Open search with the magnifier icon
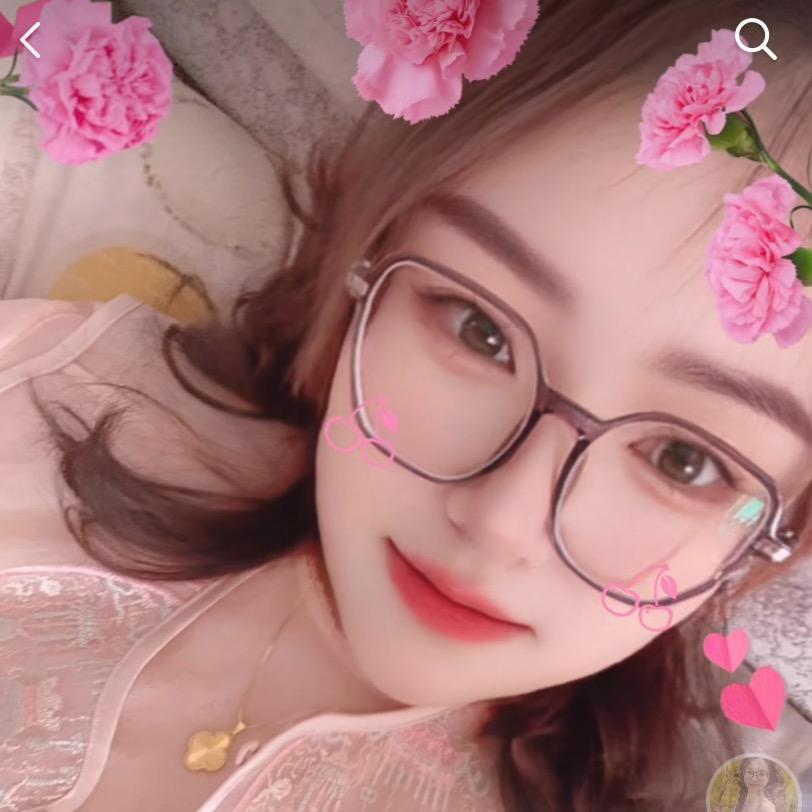The width and height of the screenshot is (812, 812). [755, 39]
